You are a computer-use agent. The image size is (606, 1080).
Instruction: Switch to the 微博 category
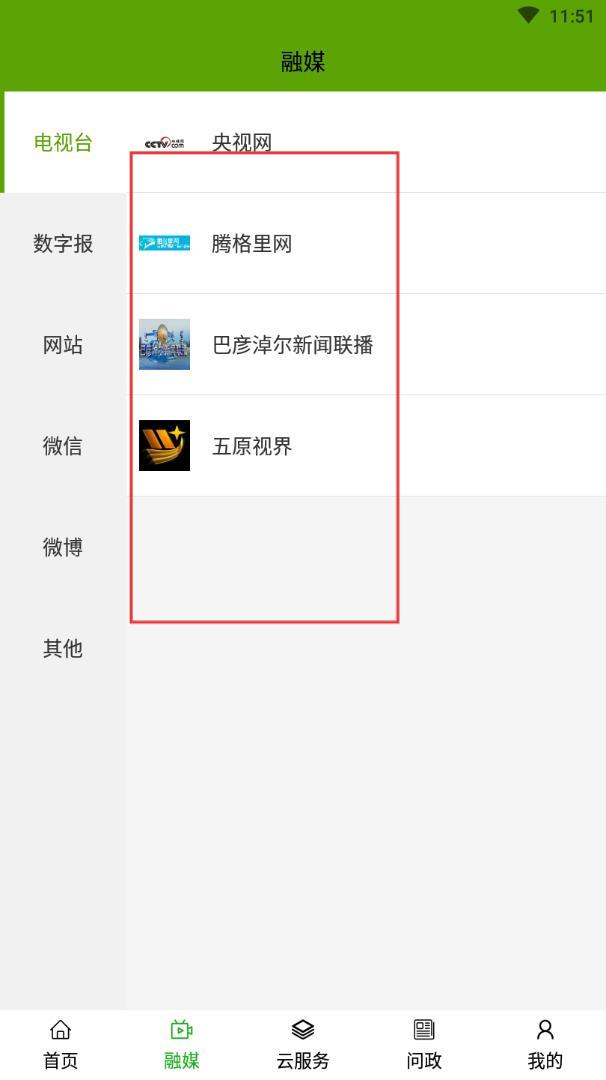pyautogui.click(x=63, y=547)
